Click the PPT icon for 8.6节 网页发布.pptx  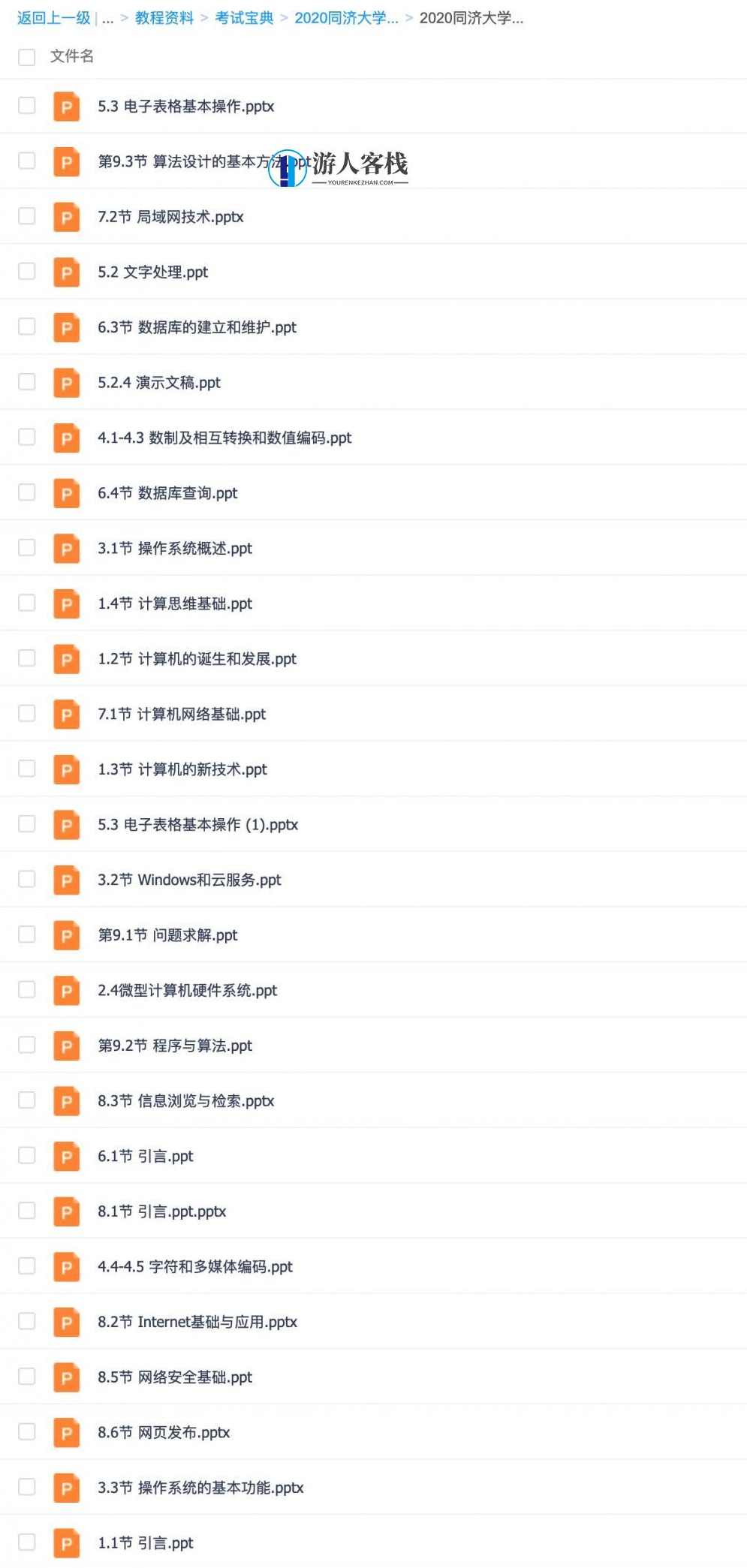66,1432
